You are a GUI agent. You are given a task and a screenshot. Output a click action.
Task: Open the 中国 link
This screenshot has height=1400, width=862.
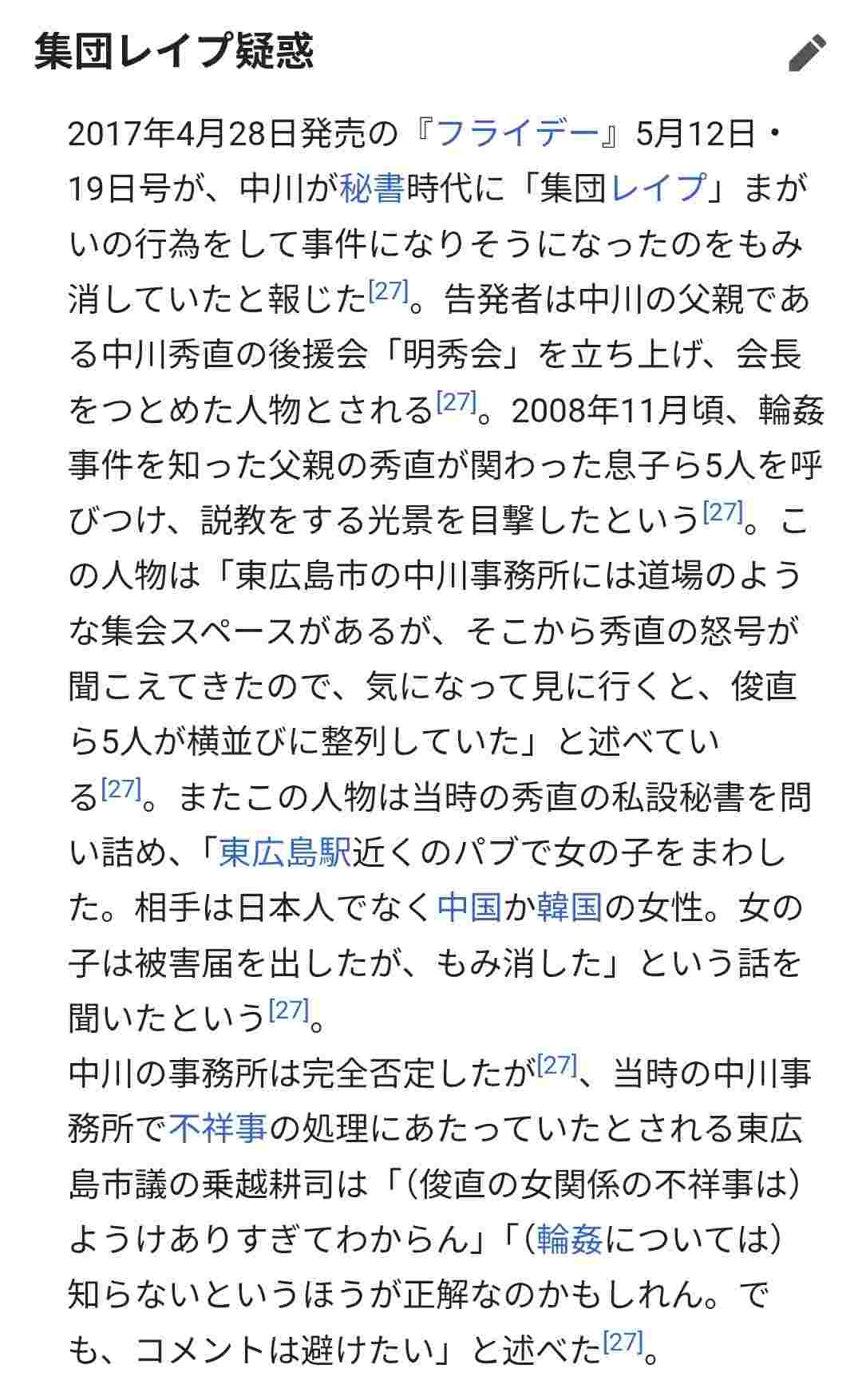(469, 908)
